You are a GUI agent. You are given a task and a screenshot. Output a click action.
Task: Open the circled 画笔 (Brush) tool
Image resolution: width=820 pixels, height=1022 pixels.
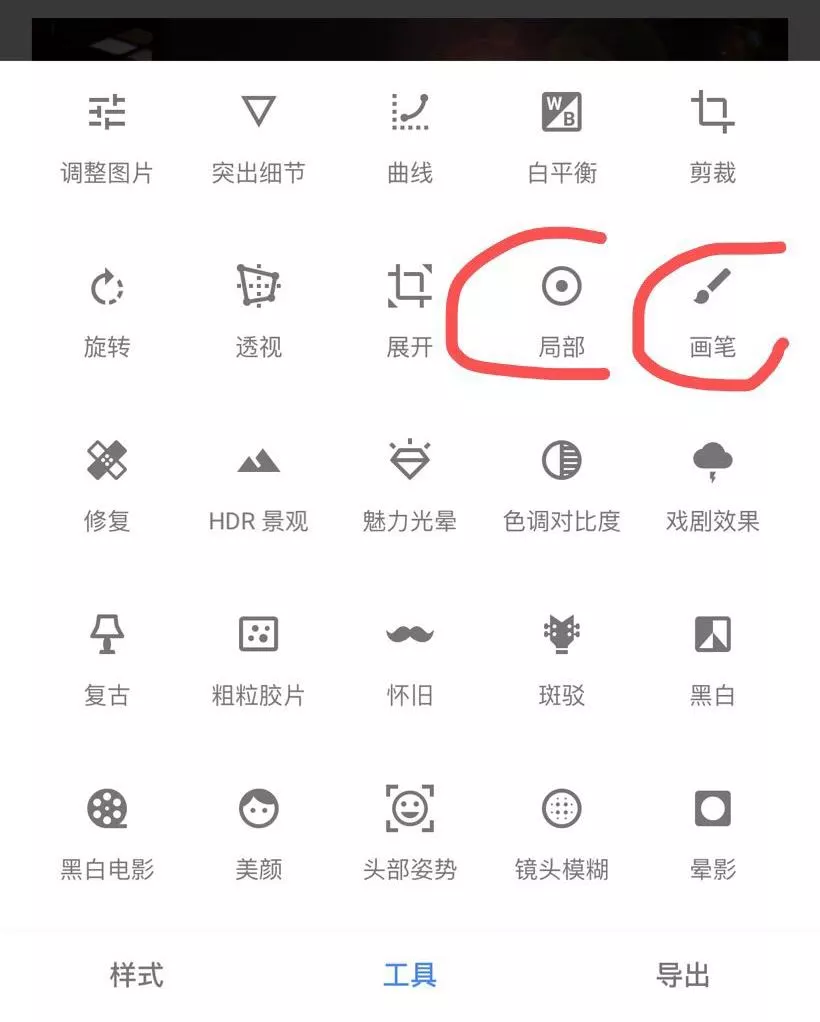[711, 308]
